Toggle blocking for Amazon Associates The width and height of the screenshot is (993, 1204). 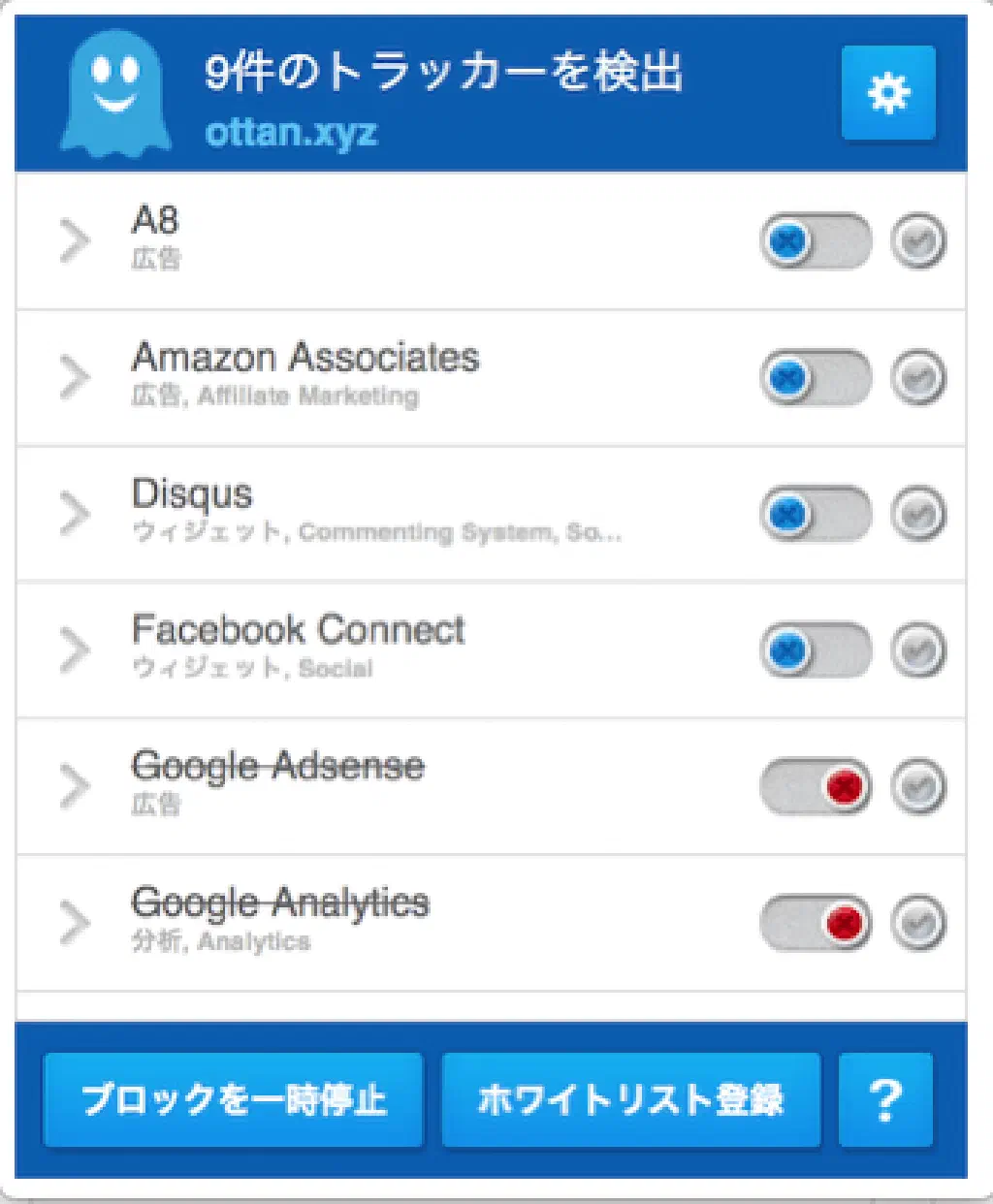[x=816, y=377]
